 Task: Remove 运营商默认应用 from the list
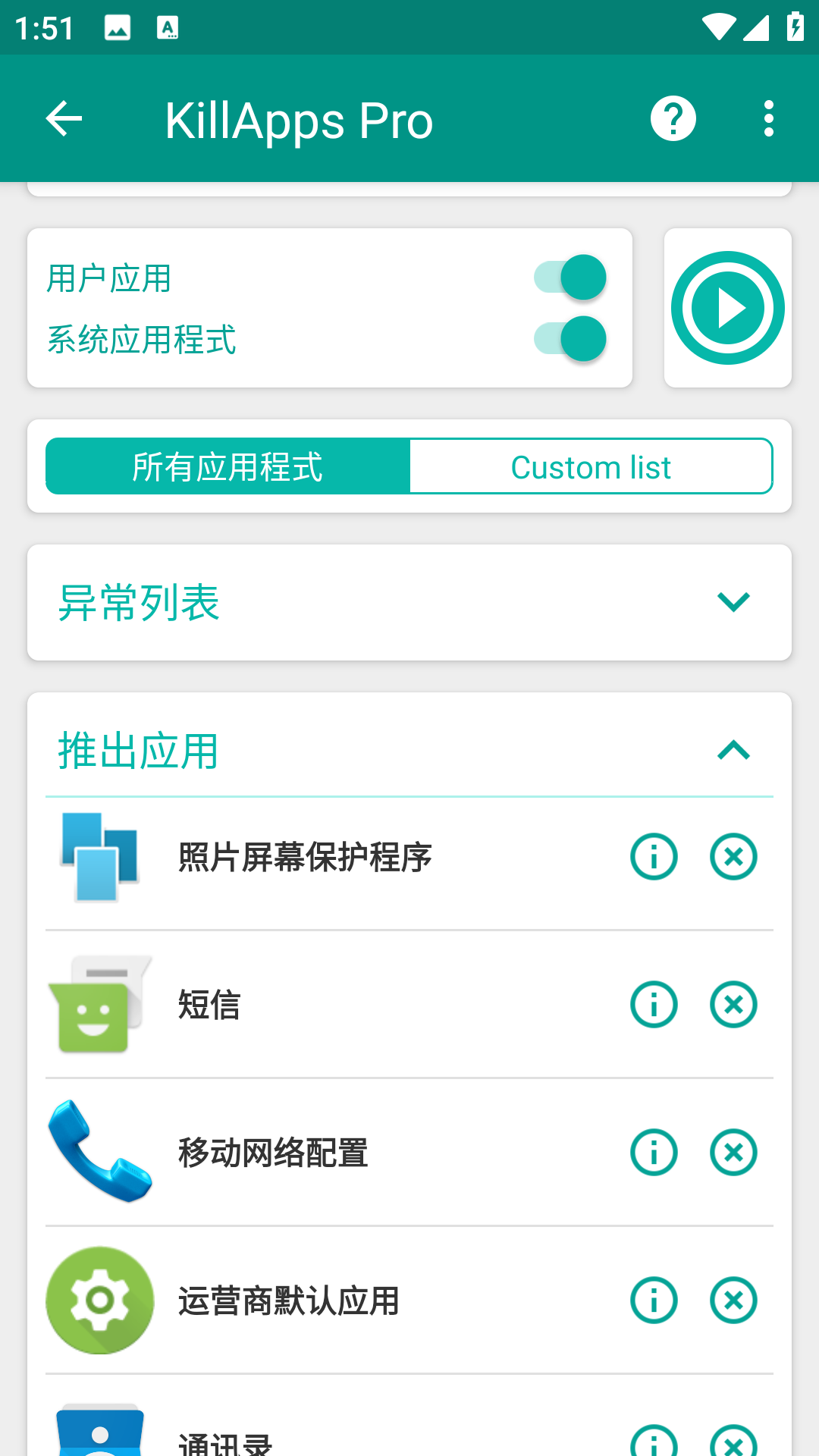733,1301
